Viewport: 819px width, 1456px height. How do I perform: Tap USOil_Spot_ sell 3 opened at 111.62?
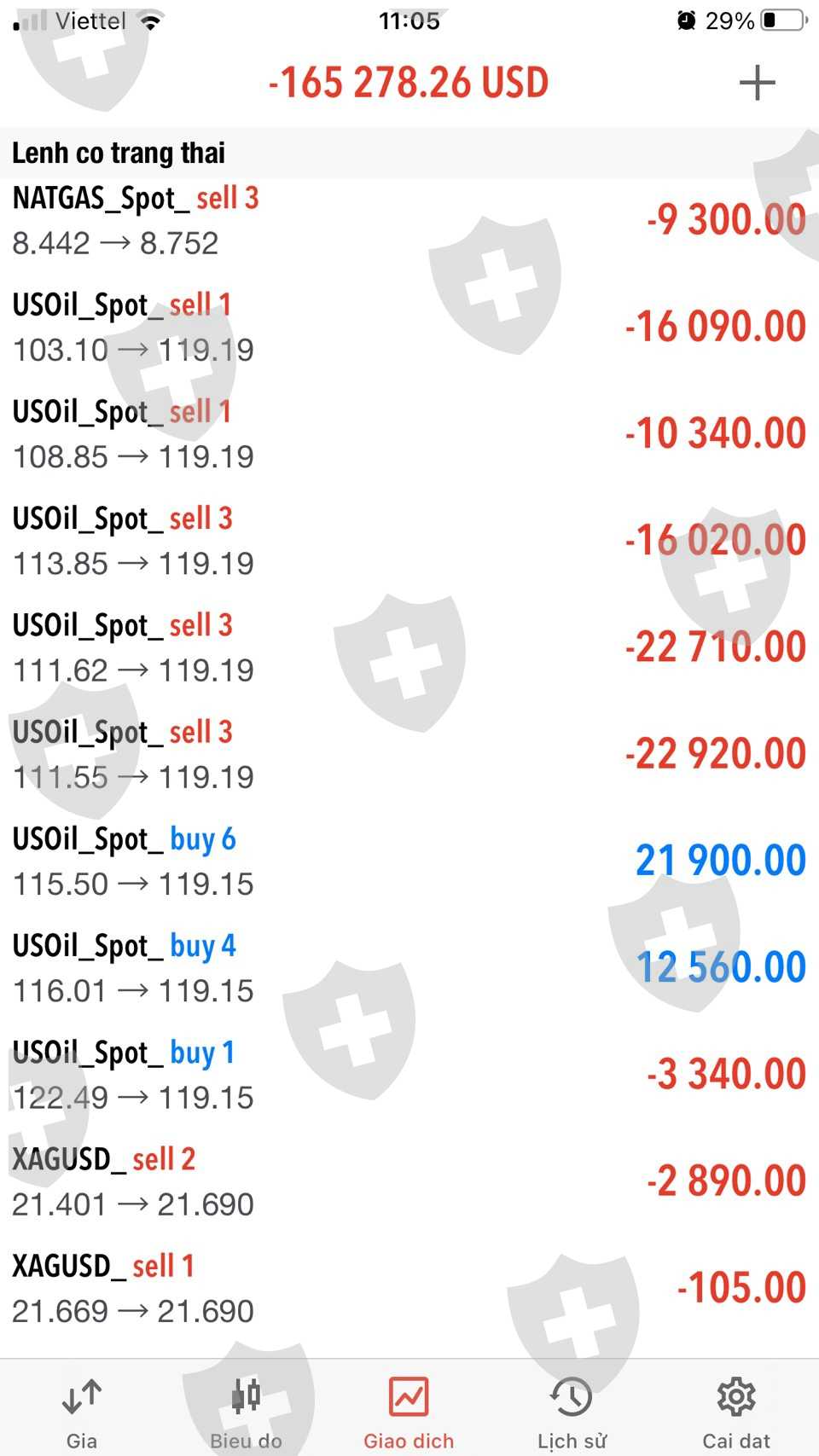(x=409, y=647)
